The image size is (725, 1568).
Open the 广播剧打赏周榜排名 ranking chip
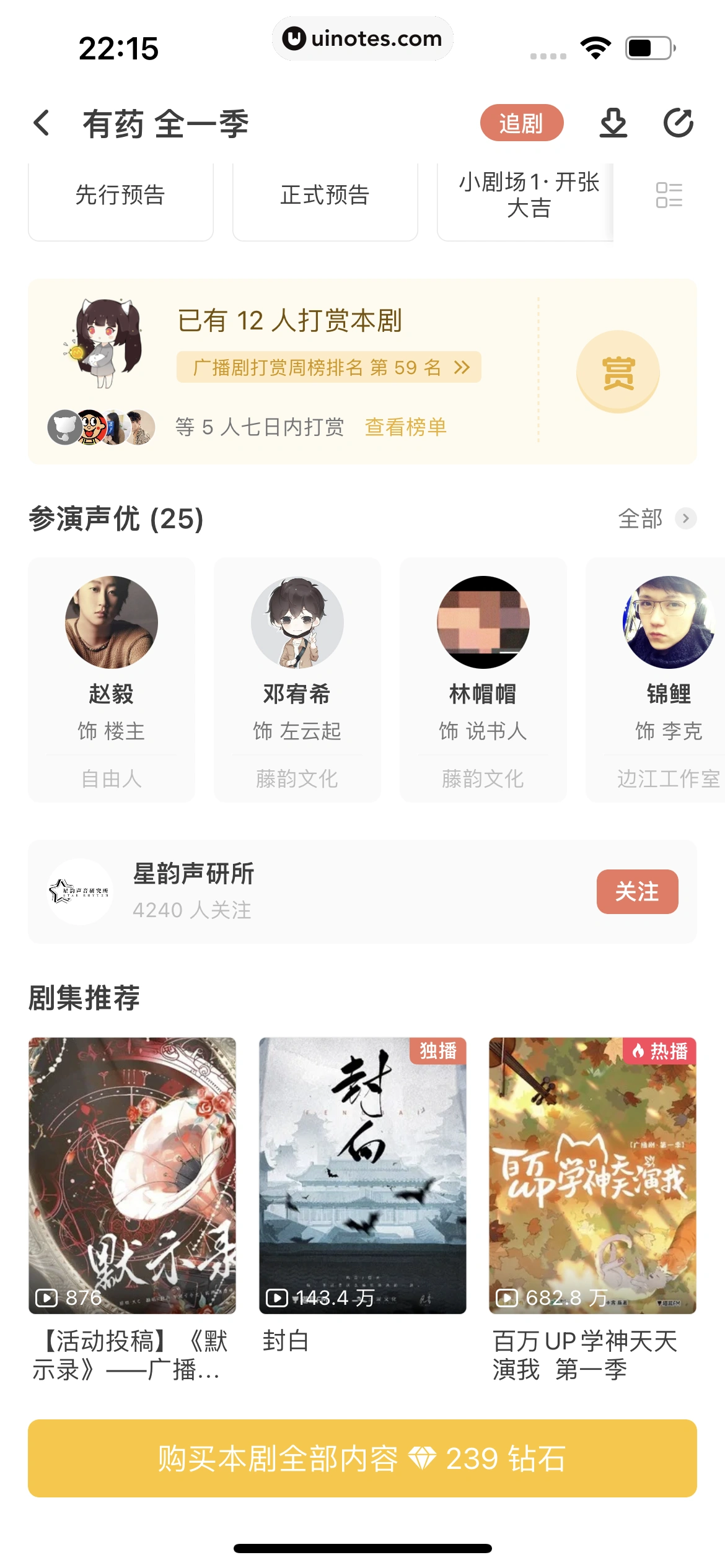[x=328, y=367]
